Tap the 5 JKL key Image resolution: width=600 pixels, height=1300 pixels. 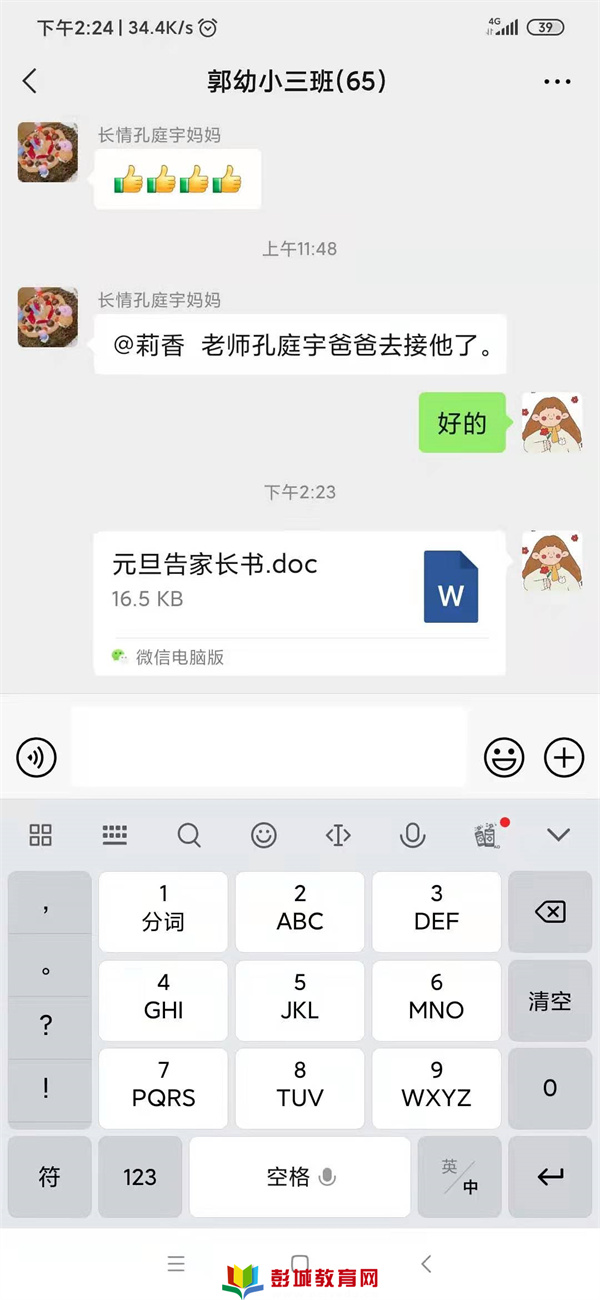click(299, 997)
